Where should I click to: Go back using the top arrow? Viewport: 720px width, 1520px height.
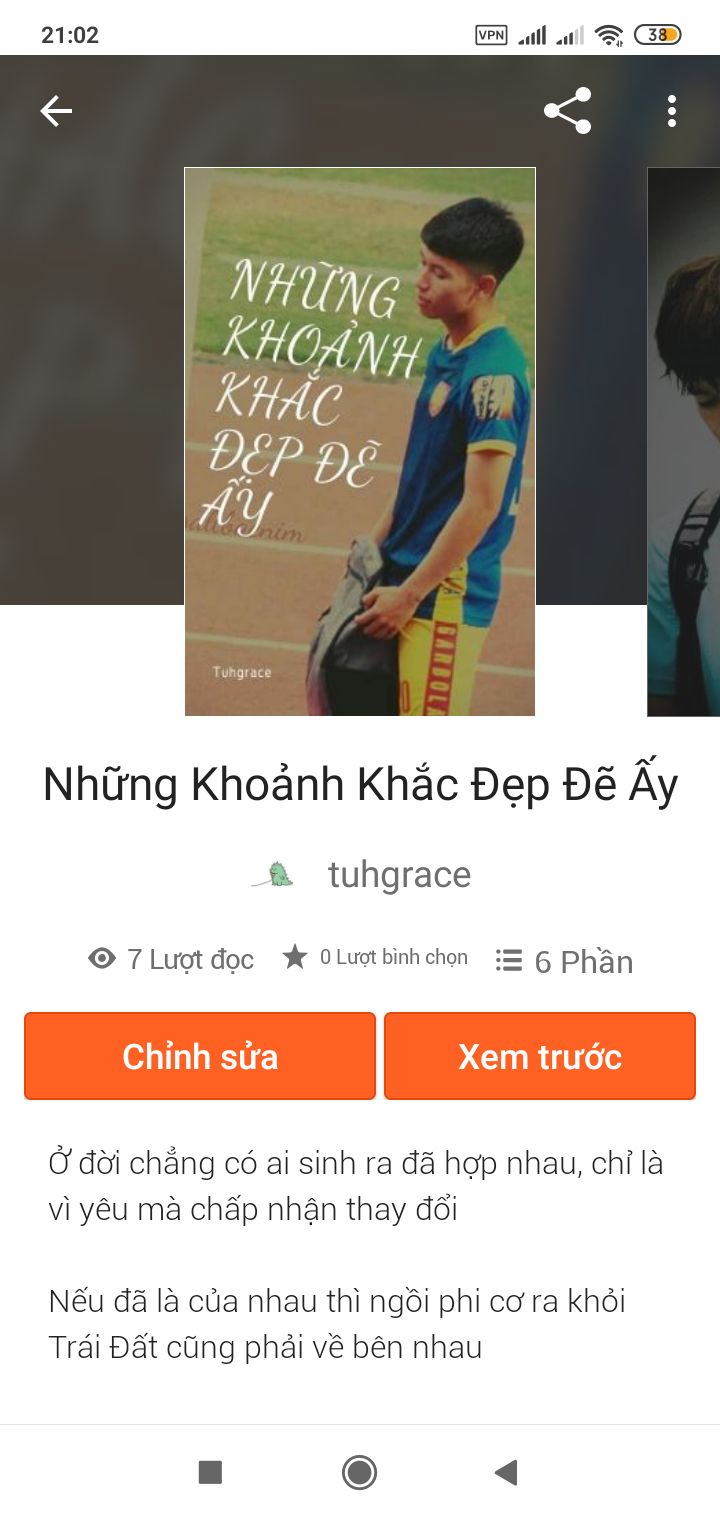coord(56,111)
